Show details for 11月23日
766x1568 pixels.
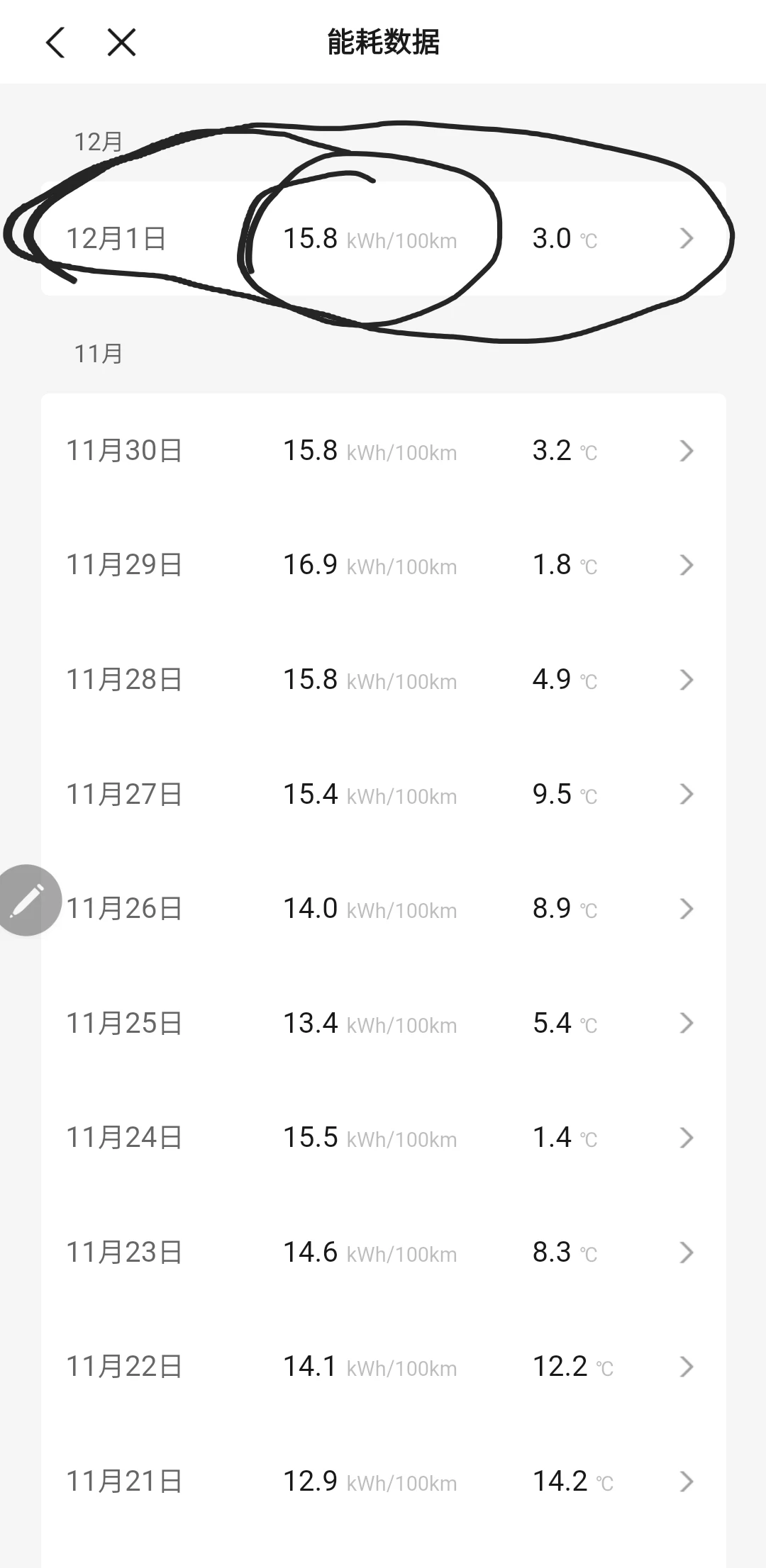pyautogui.click(x=383, y=1253)
